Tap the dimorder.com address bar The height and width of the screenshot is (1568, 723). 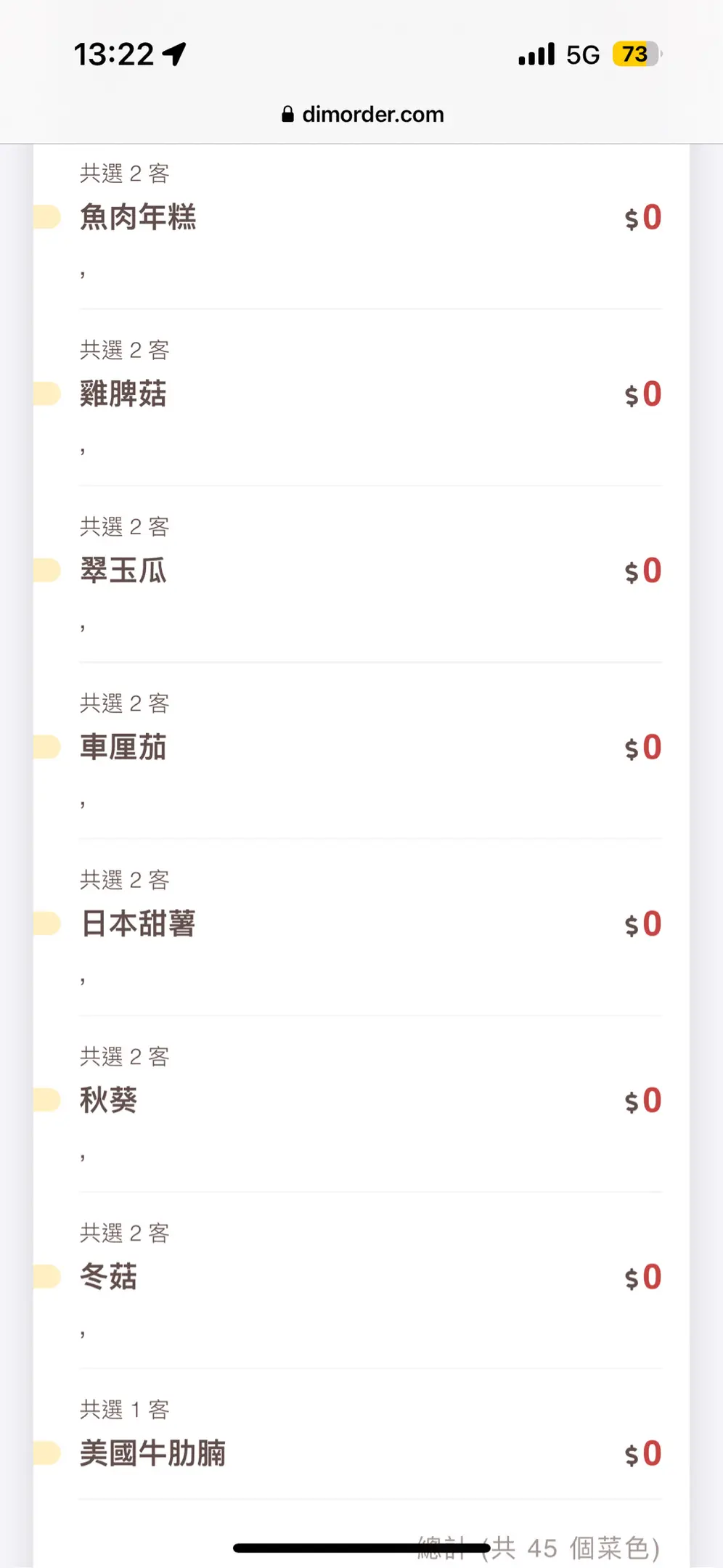[362, 115]
